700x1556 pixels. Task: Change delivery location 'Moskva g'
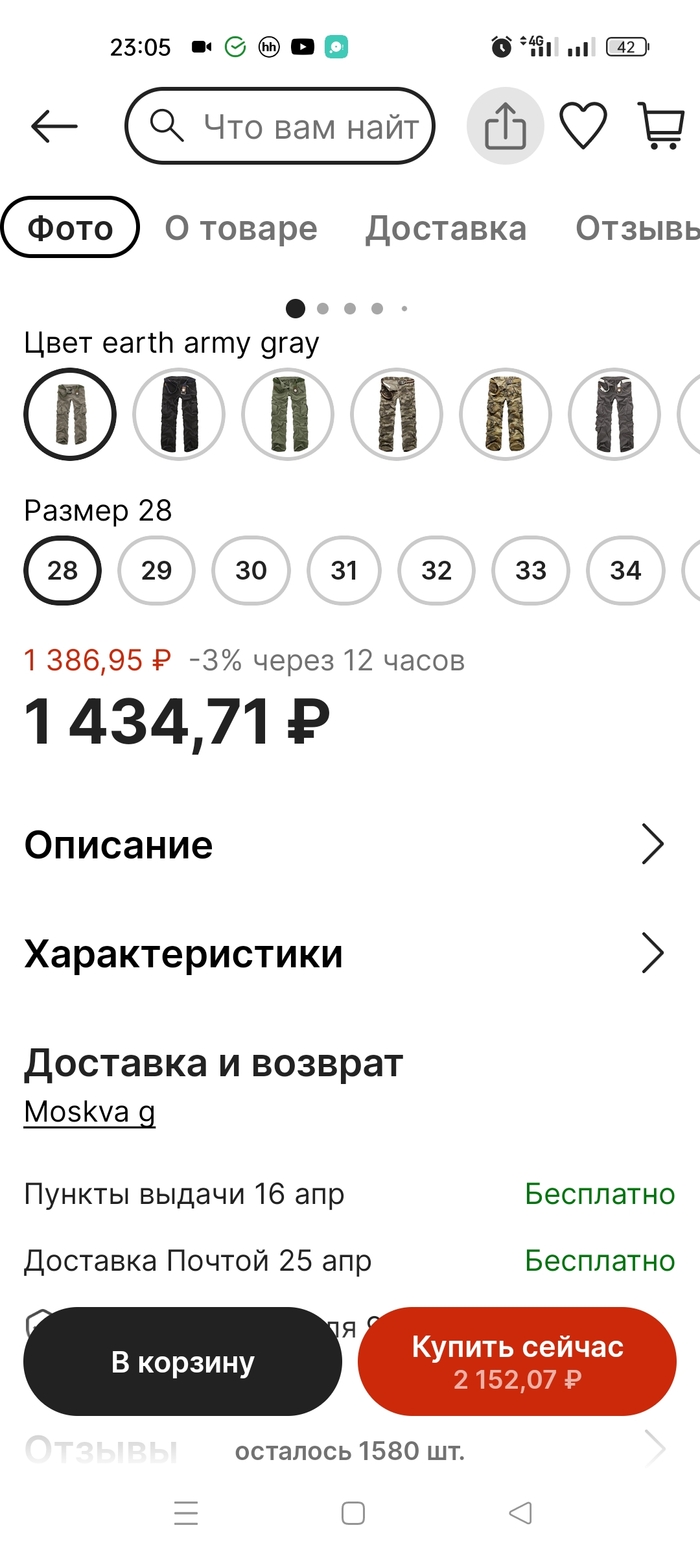point(90,1112)
